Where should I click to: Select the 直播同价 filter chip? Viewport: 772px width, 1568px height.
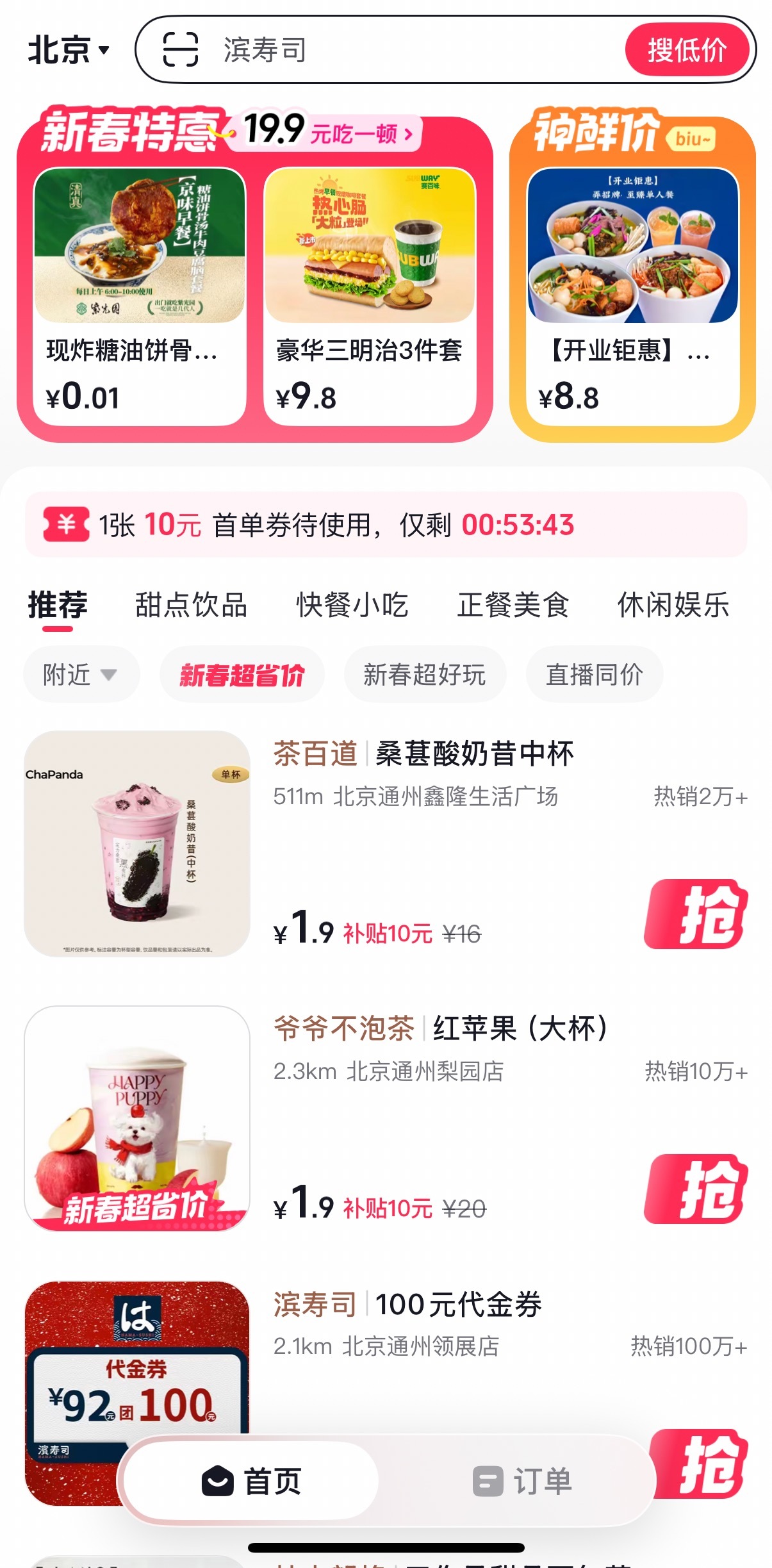tap(594, 675)
